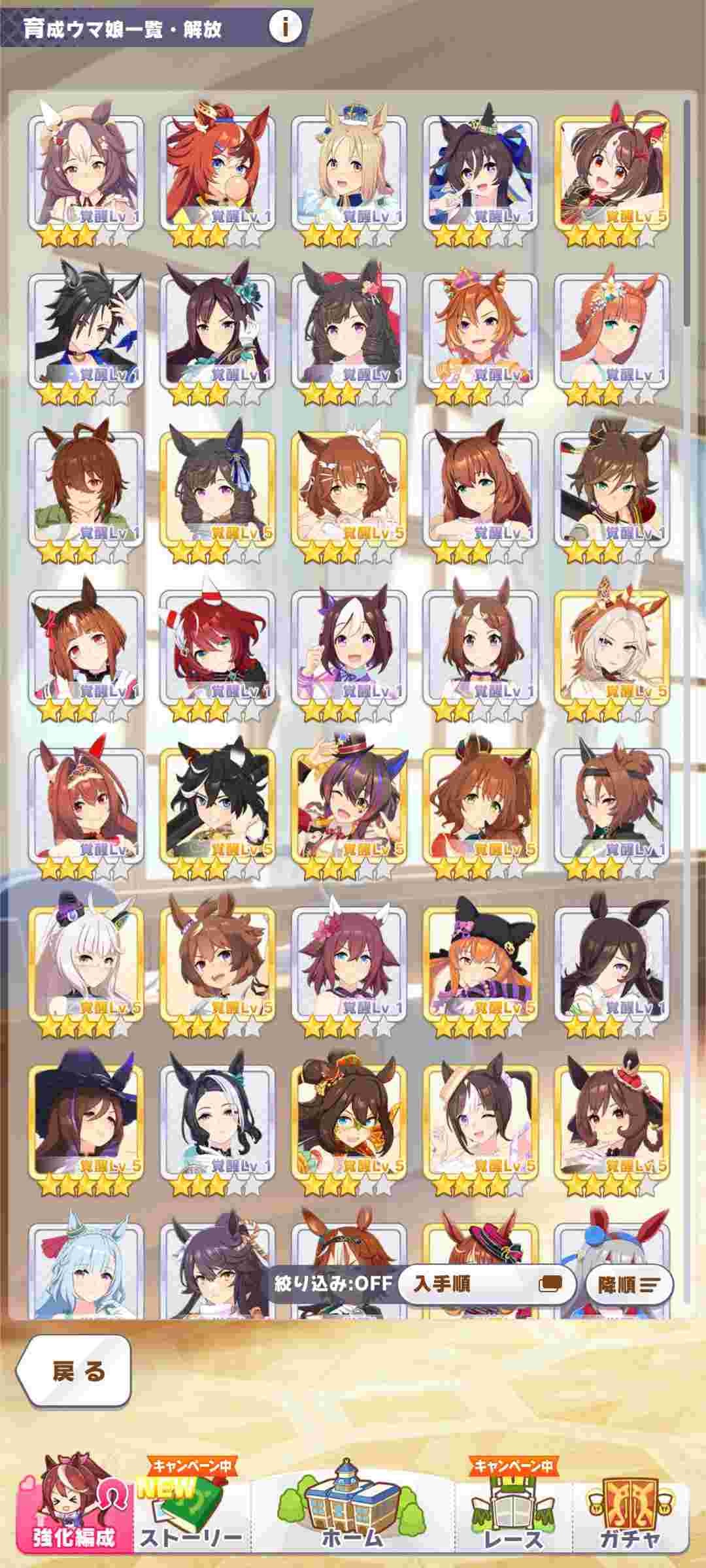706x1568 pixels.
Task: Select the white-haired girl with glasses card
Action: click(x=86, y=964)
